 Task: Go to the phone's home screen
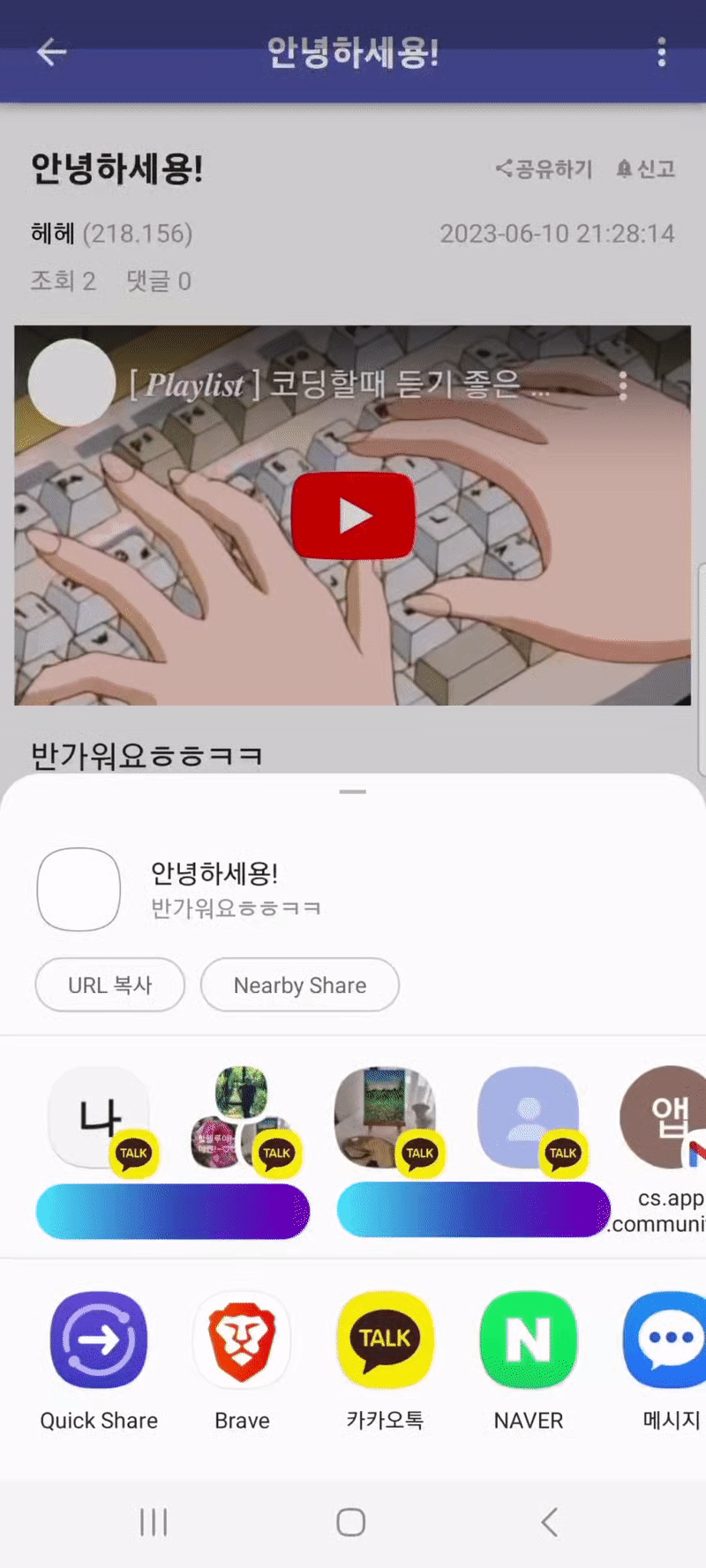pos(351,1521)
